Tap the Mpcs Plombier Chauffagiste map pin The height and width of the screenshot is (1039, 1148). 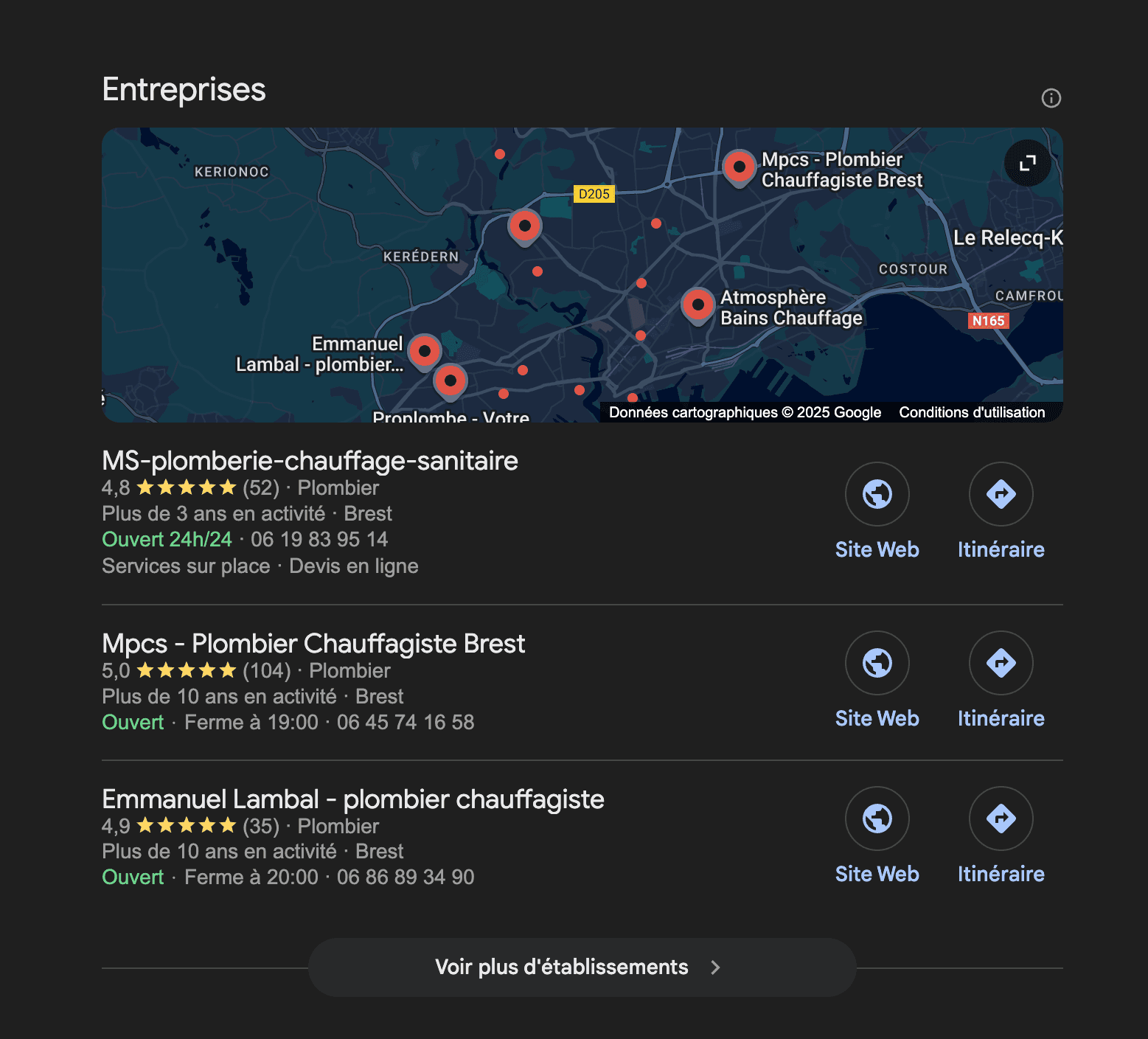[x=739, y=167]
